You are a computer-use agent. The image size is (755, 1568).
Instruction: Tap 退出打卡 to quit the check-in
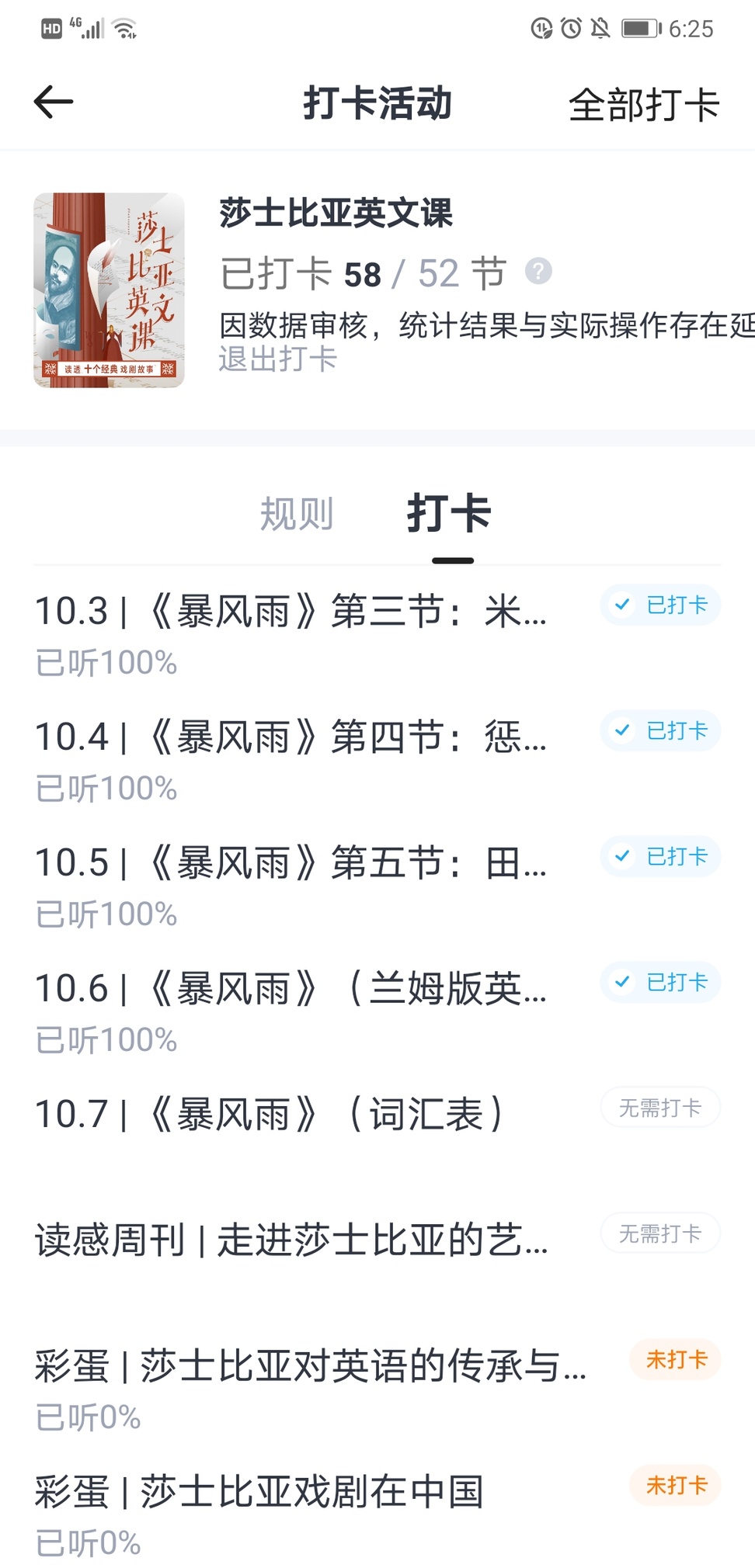pos(278,359)
